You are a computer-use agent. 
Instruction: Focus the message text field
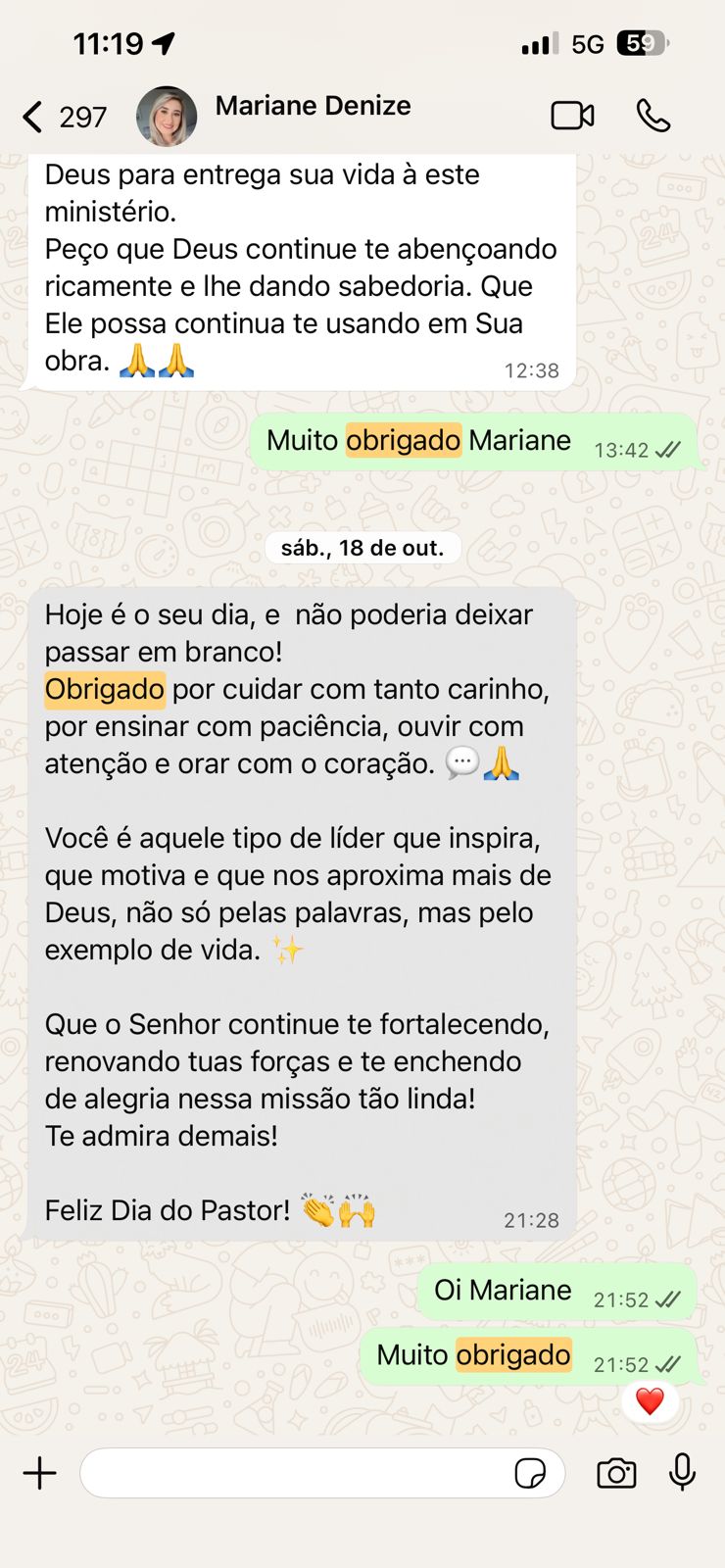pos(294,1473)
